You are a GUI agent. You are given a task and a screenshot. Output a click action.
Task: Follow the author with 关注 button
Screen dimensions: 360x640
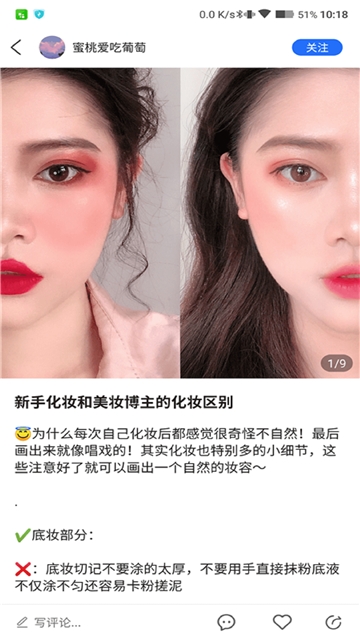317,47
